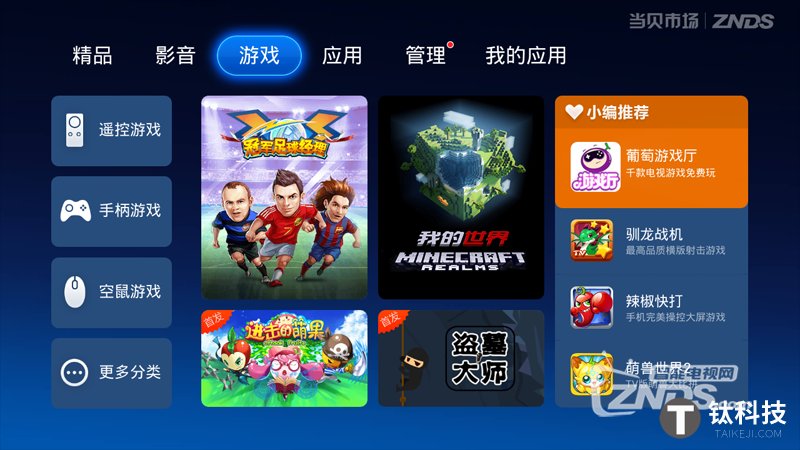Select the 游戏 tab
Screen dimensions: 800x450
point(259,56)
